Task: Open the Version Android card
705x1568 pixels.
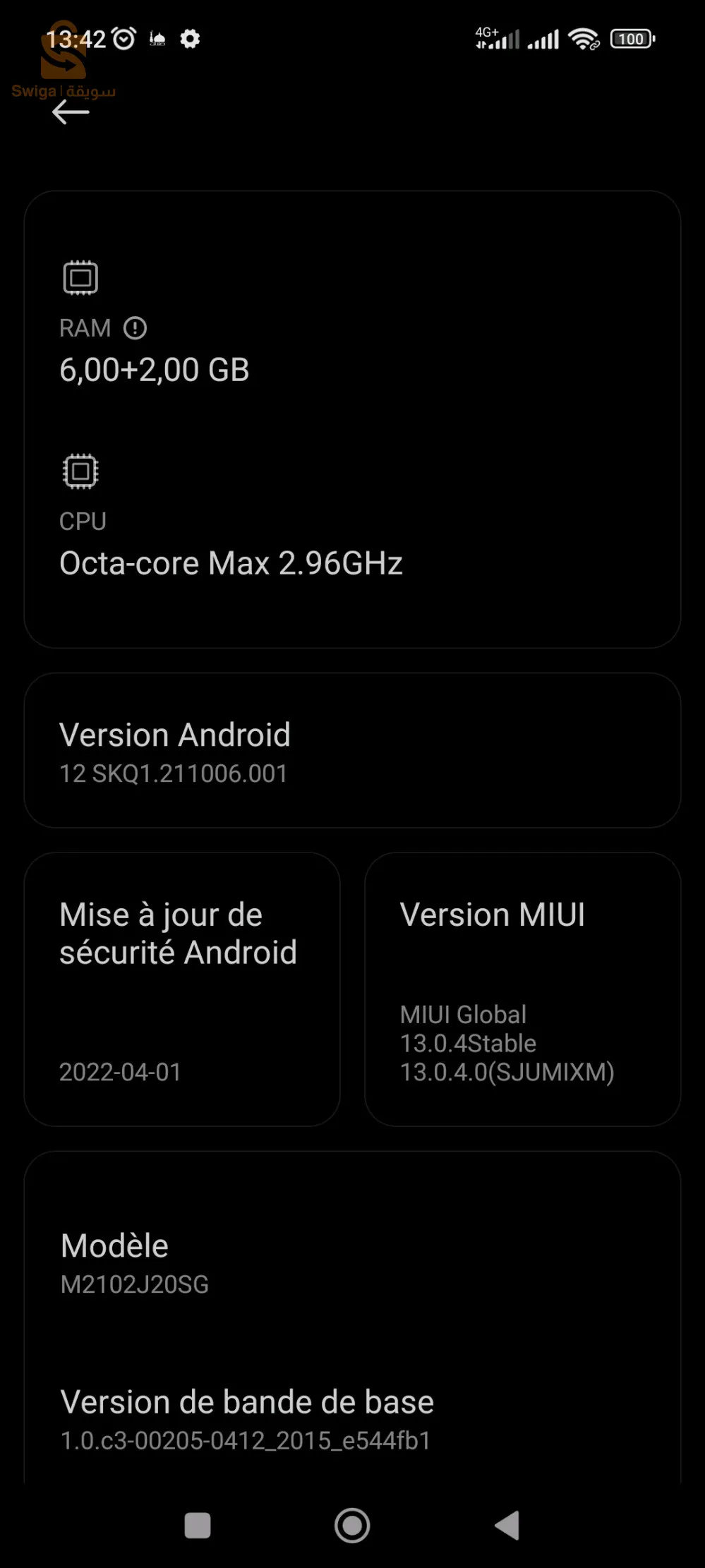Action: [x=352, y=751]
